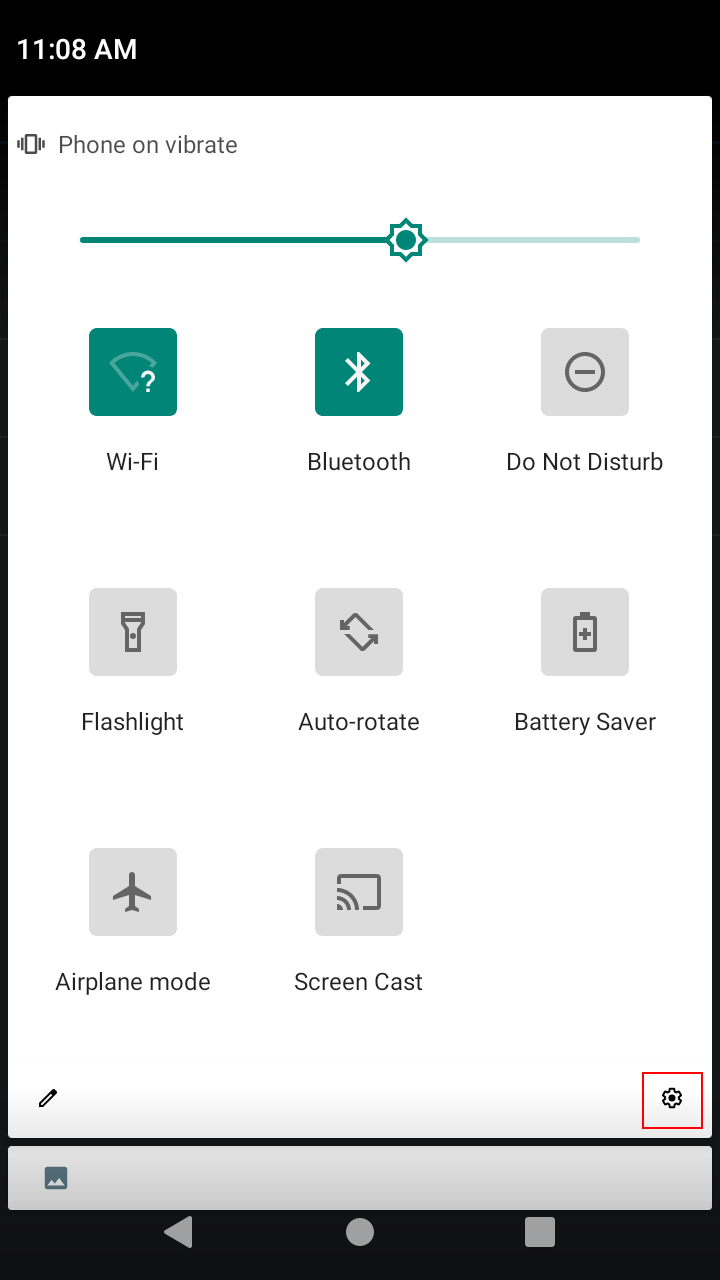Open the Settings gear
Image resolution: width=720 pixels, height=1280 pixels.
[672, 1099]
